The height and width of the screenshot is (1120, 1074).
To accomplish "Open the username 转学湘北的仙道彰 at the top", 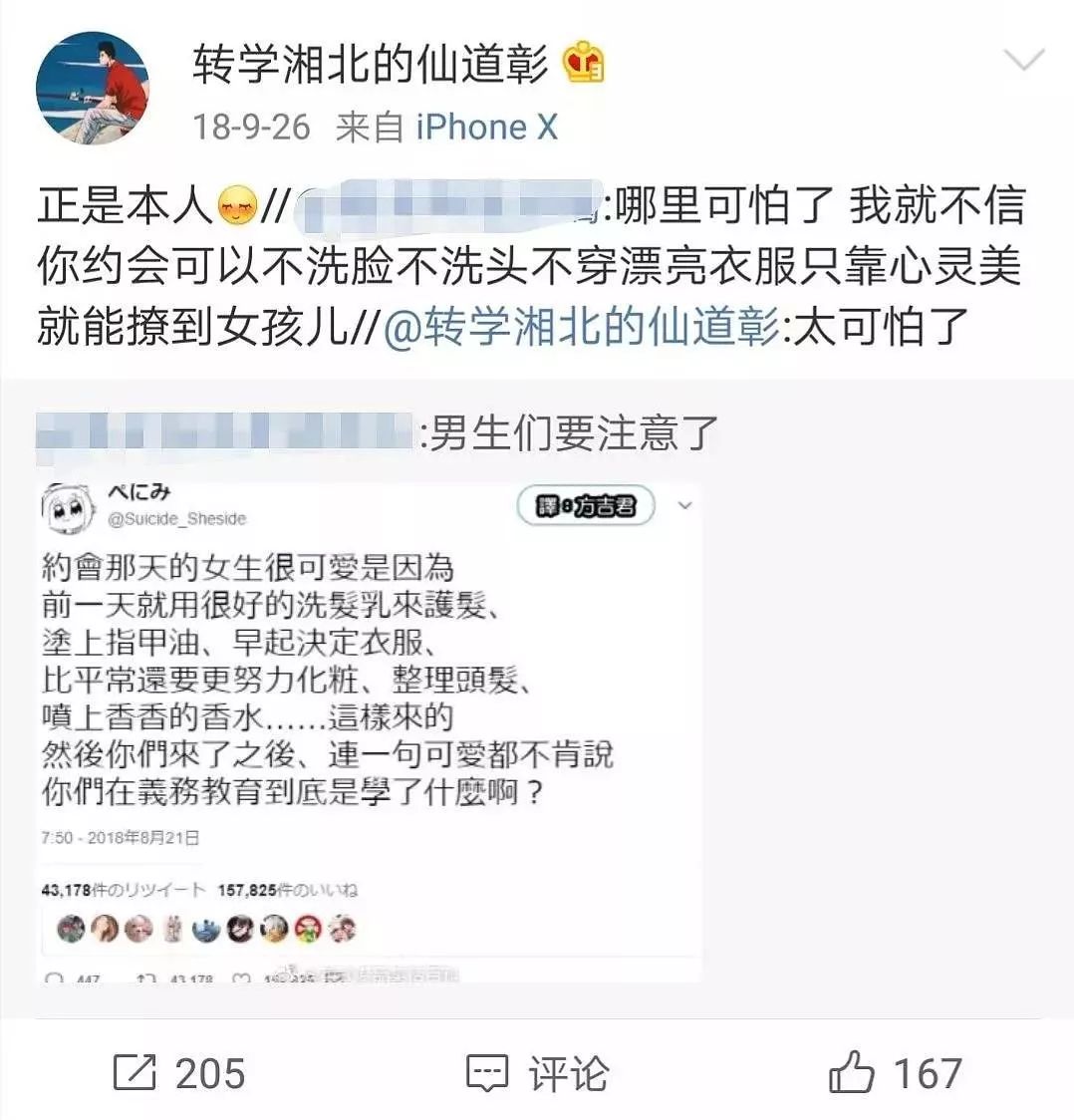I will point(370,66).
